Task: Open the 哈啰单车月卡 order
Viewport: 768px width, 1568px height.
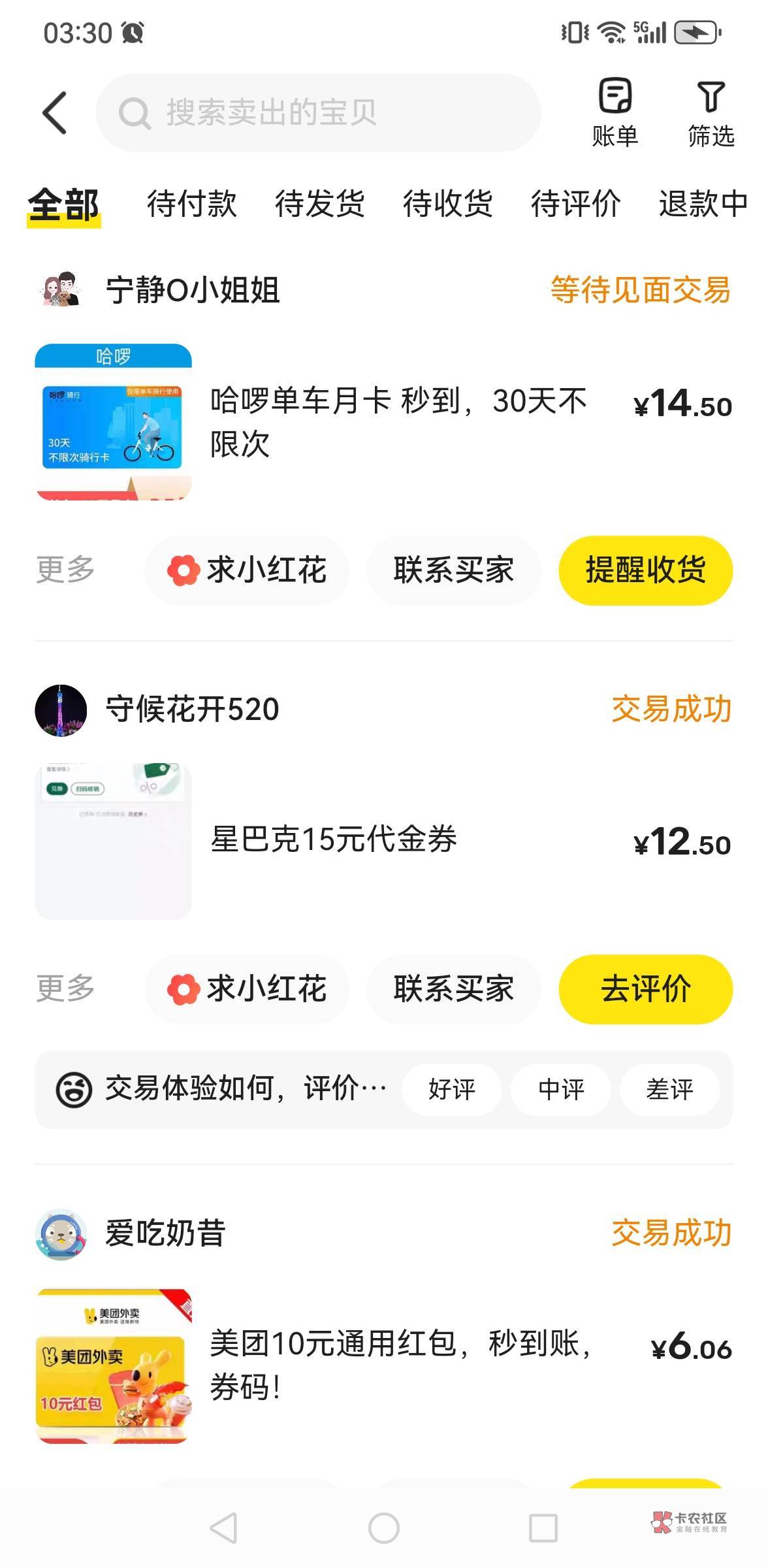Action: tap(398, 422)
